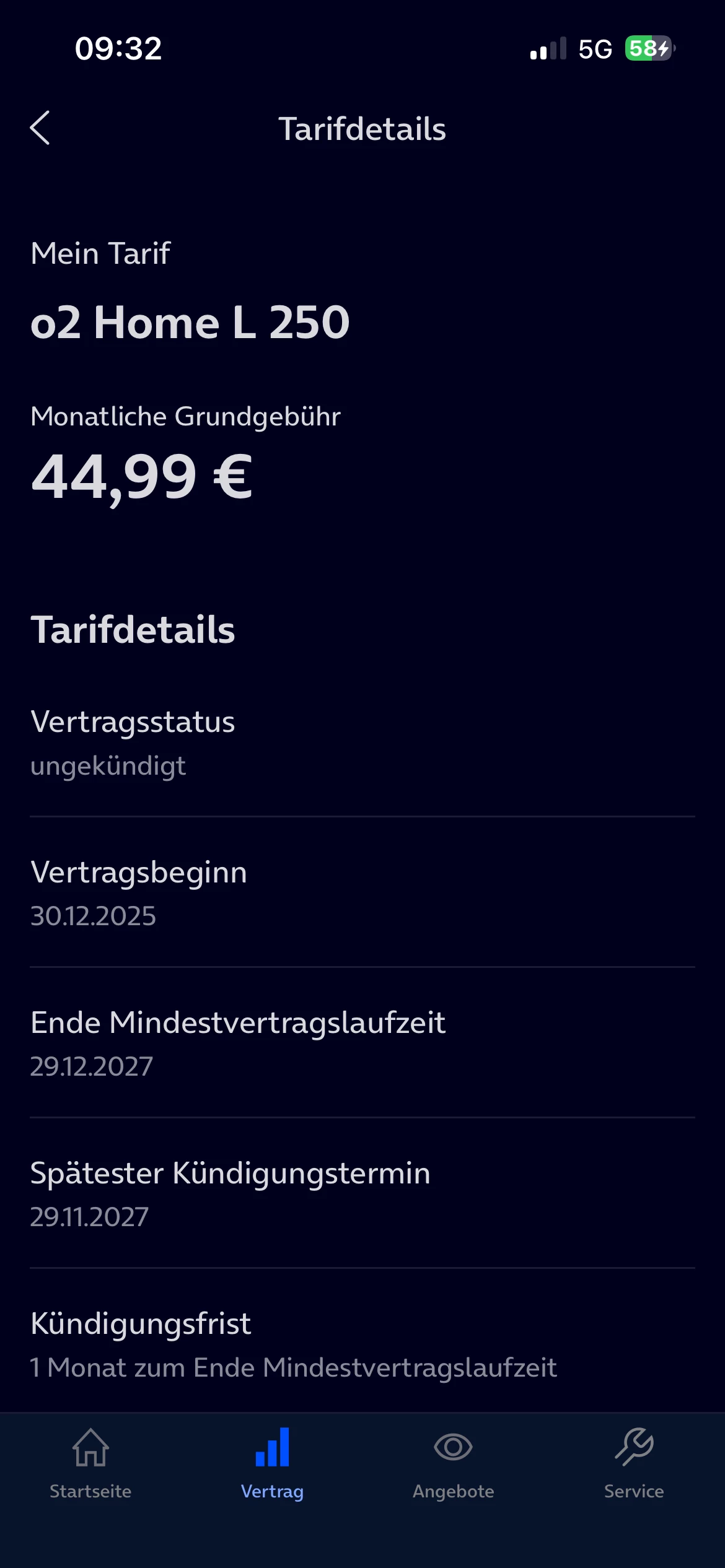Select the Service tab
725x1568 pixels.
634,1463
